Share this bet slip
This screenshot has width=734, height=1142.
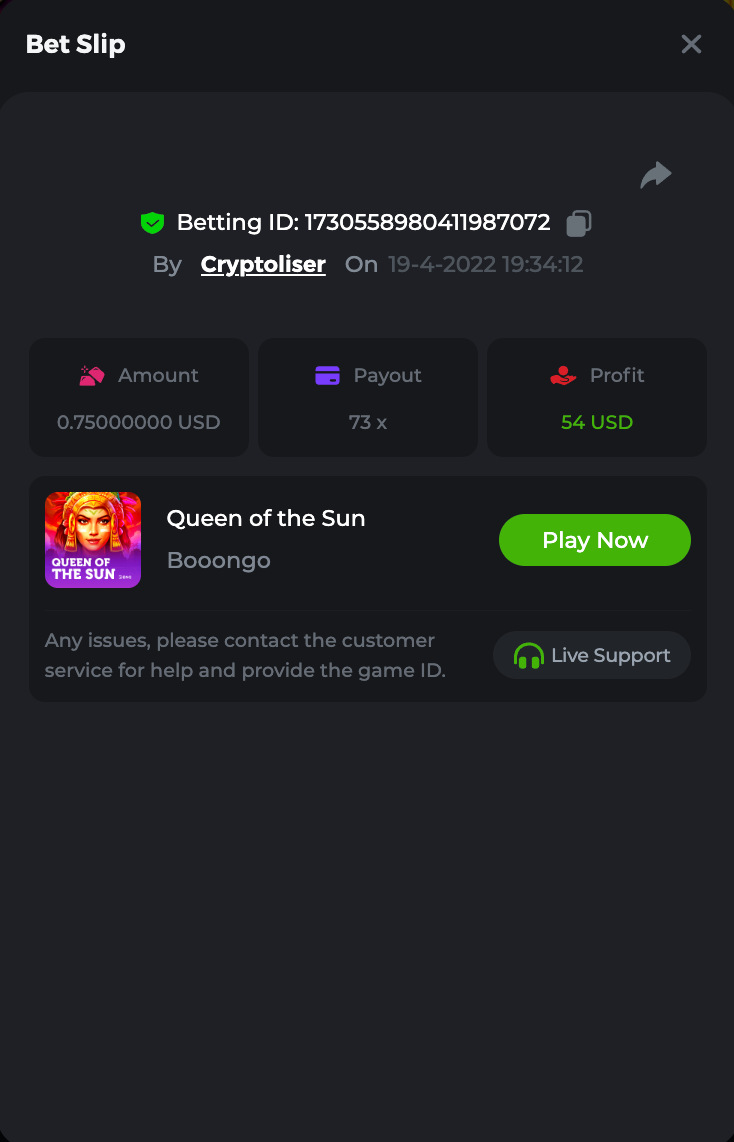click(x=656, y=176)
